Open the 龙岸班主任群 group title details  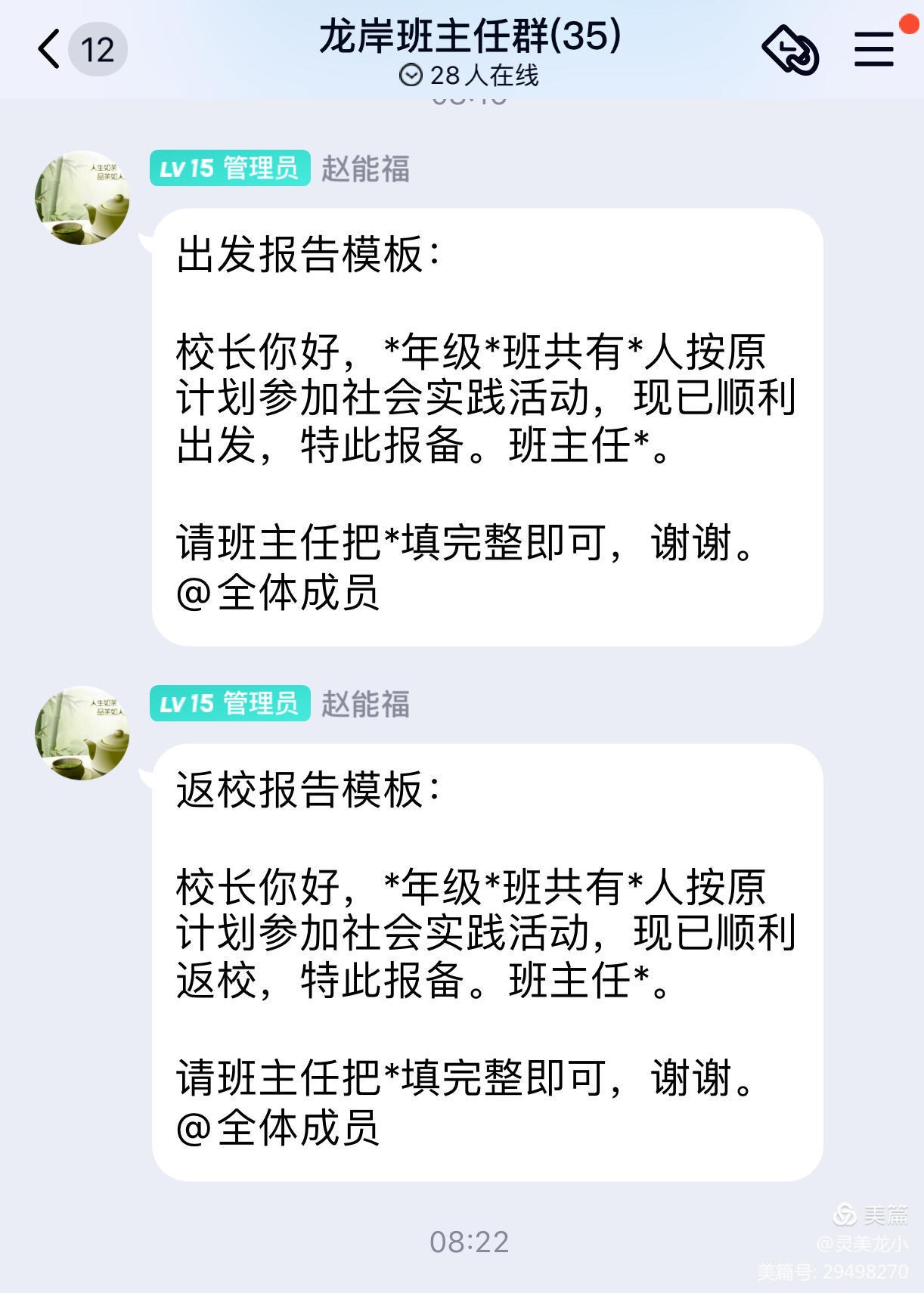coord(469,36)
